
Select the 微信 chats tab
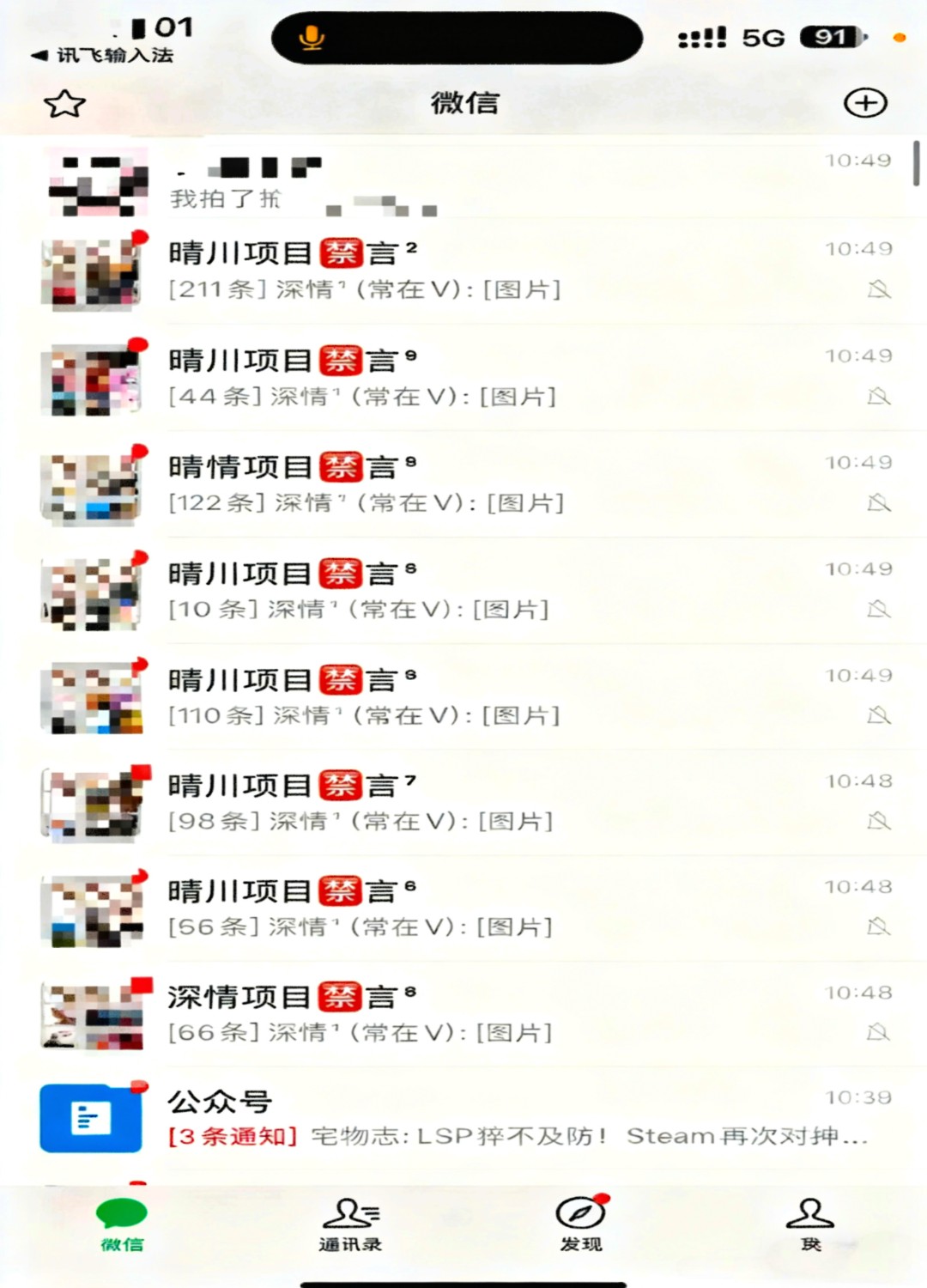pos(121,1224)
